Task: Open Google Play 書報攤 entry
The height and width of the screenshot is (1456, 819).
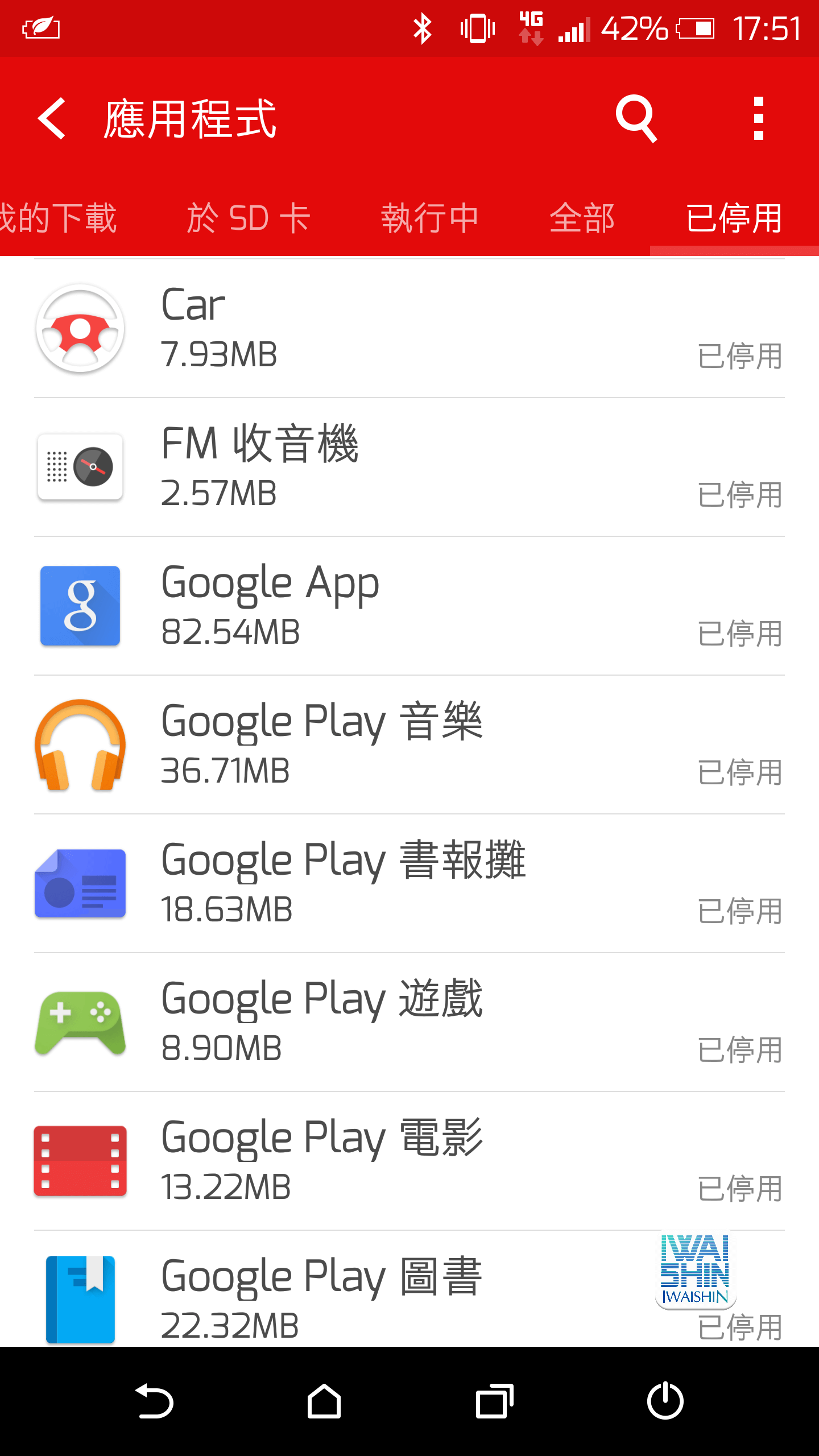Action: [x=409, y=883]
